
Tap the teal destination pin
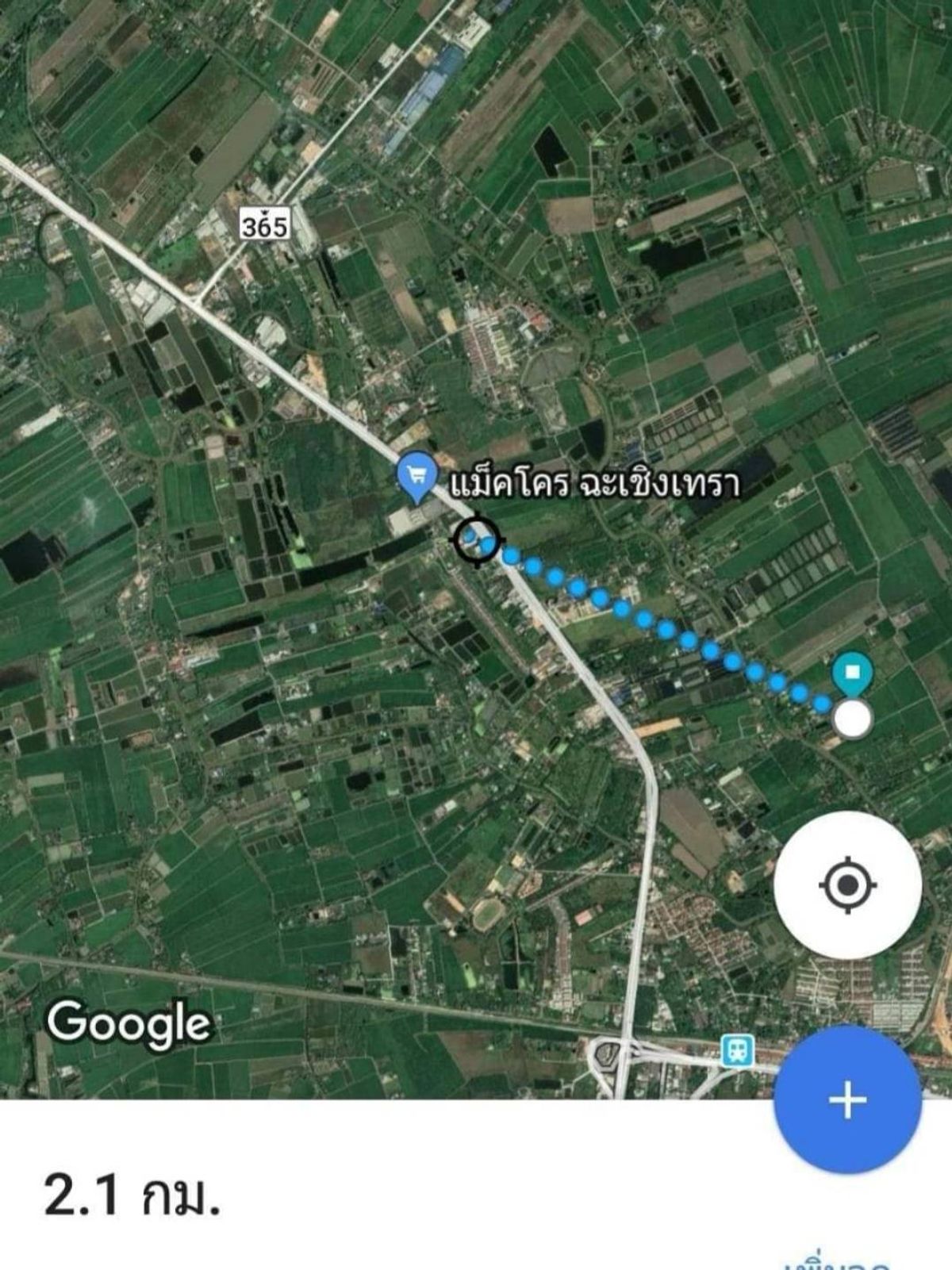853,674
